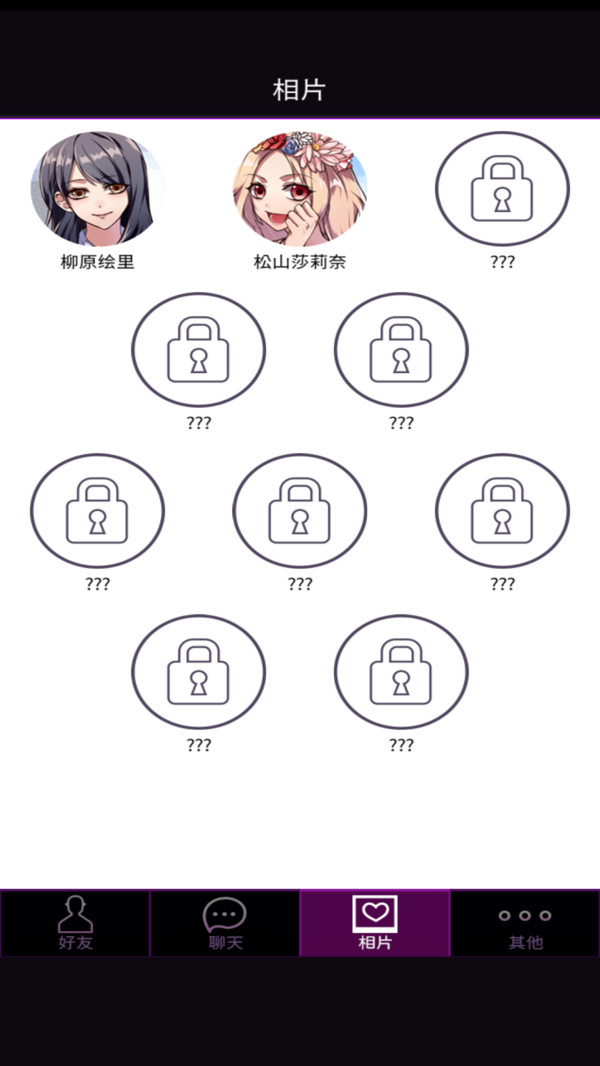Open 柳原绘里's photo album

[x=97, y=189]
